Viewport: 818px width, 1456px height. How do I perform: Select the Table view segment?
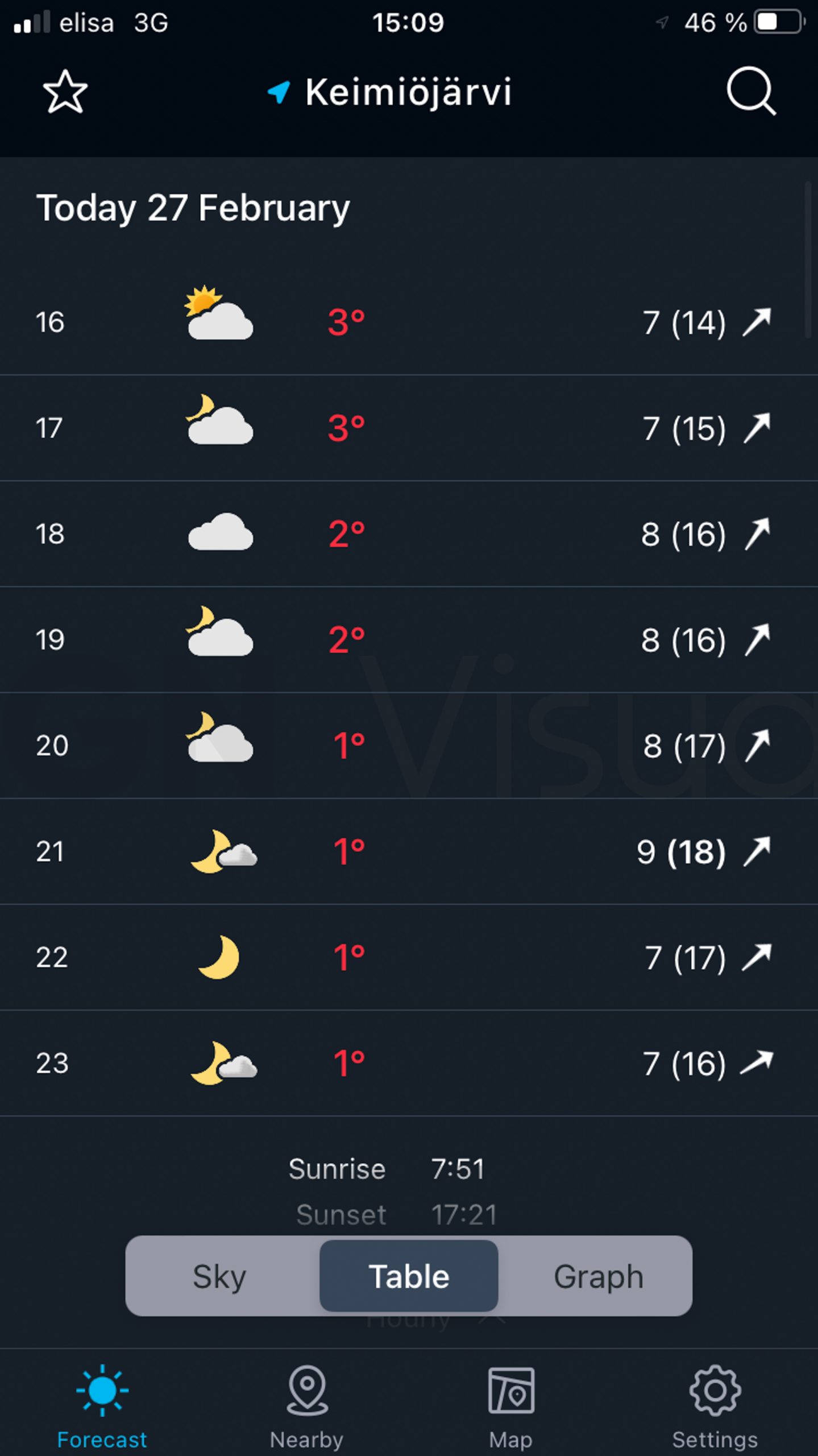409,1277
